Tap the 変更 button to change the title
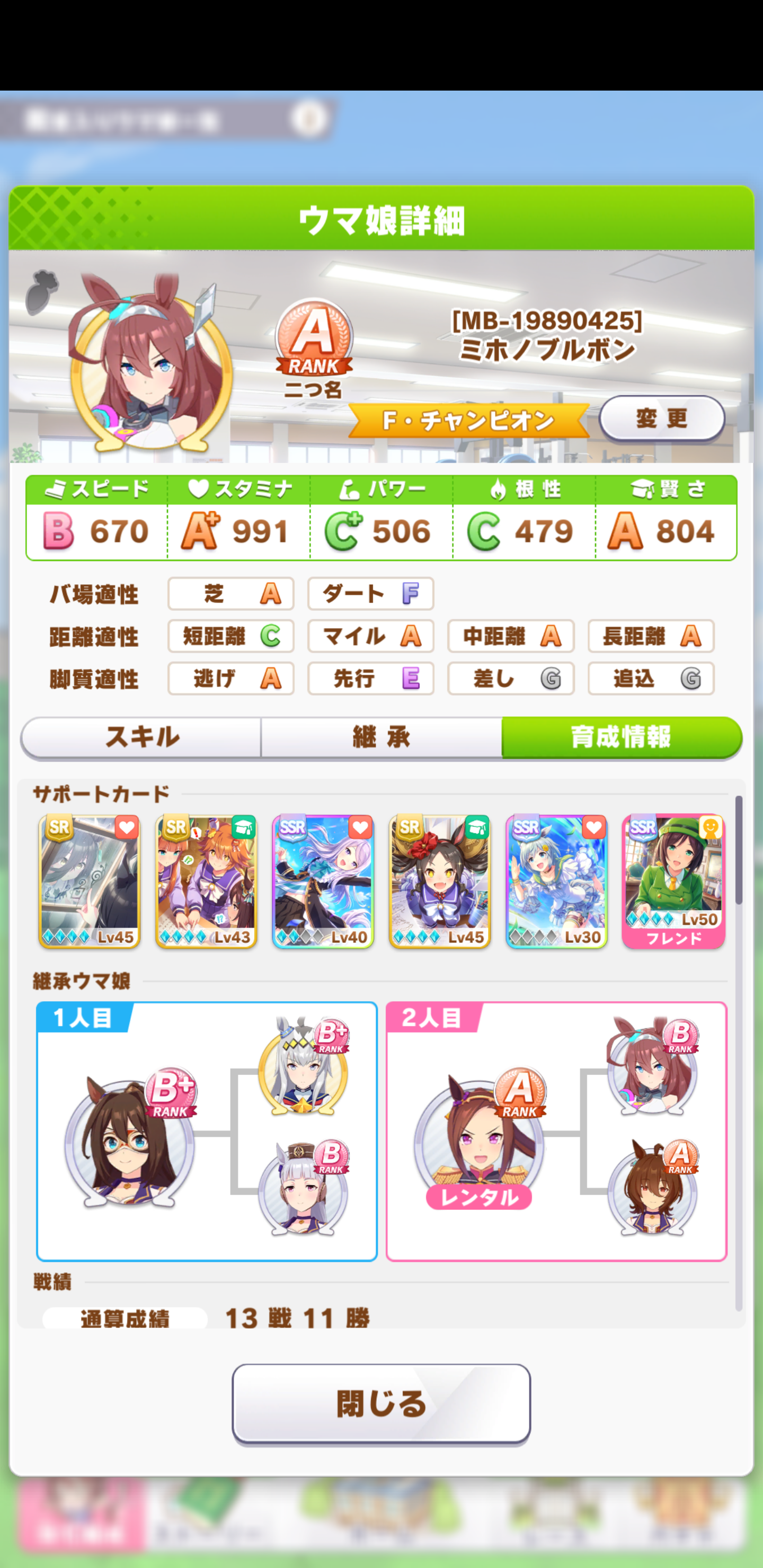The image size is (763, 1568). tap(661, 418)
